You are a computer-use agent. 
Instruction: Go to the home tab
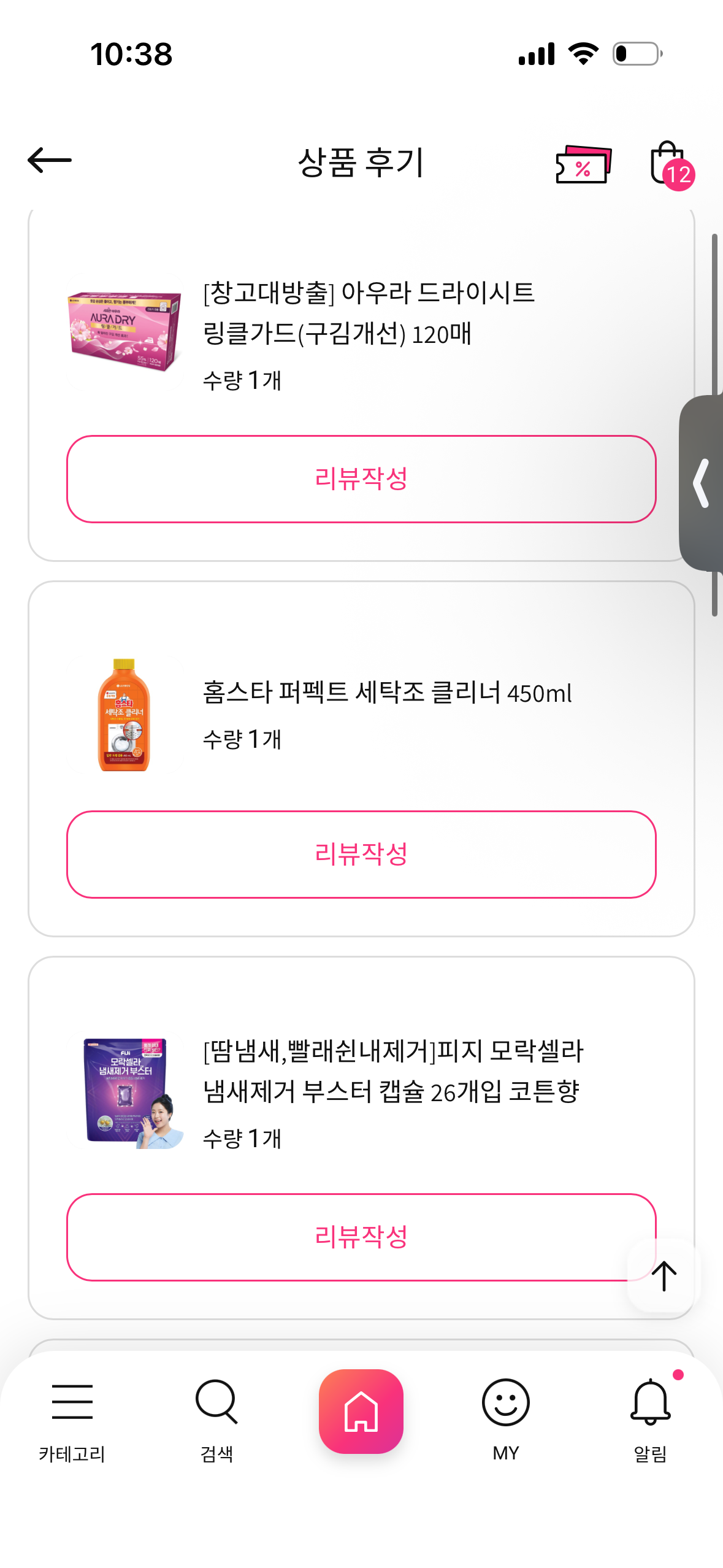(x=361, y=1412)
